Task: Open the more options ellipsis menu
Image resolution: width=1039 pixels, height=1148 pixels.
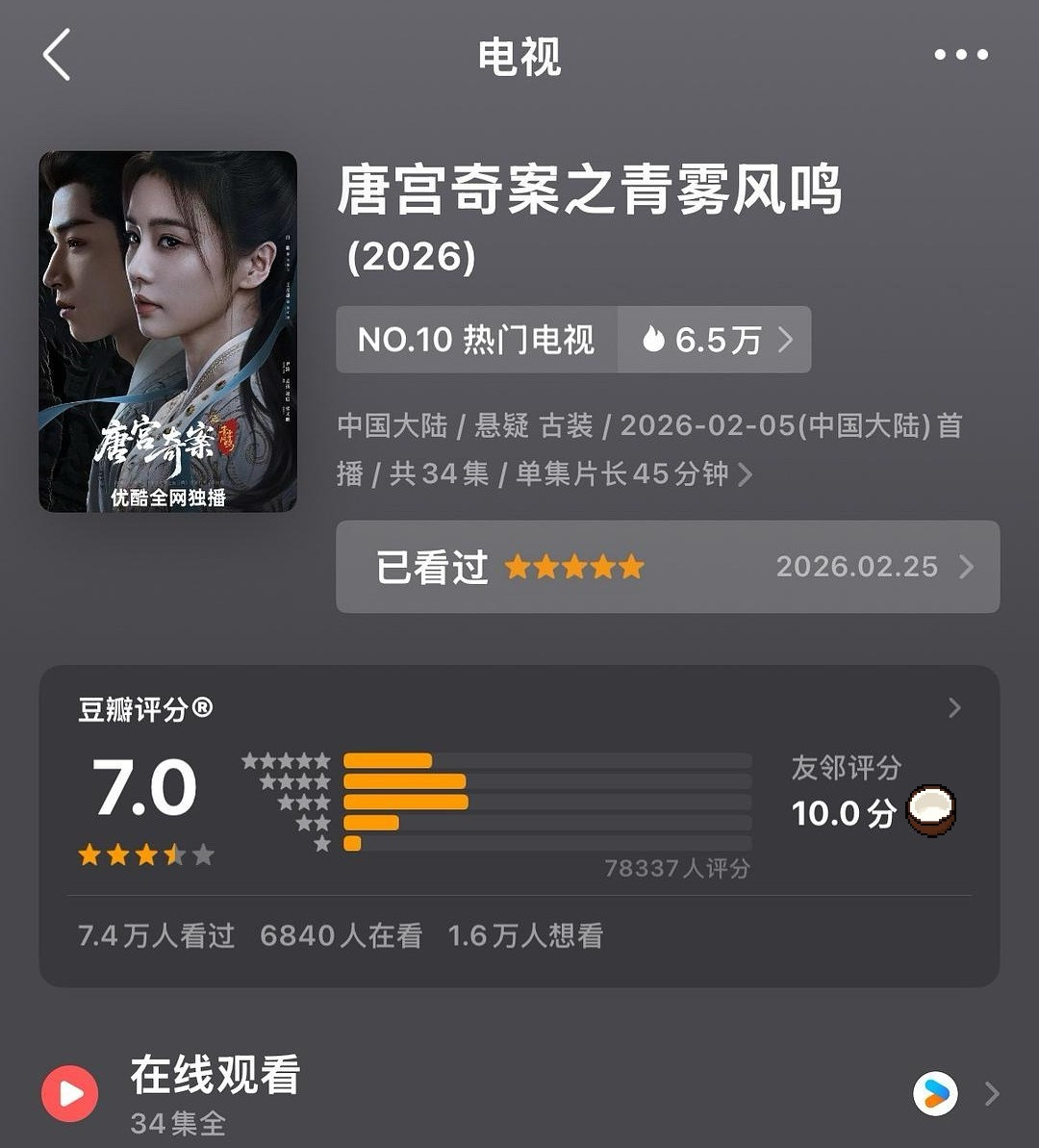Action: pyautogui.click(x=959, y=55)
